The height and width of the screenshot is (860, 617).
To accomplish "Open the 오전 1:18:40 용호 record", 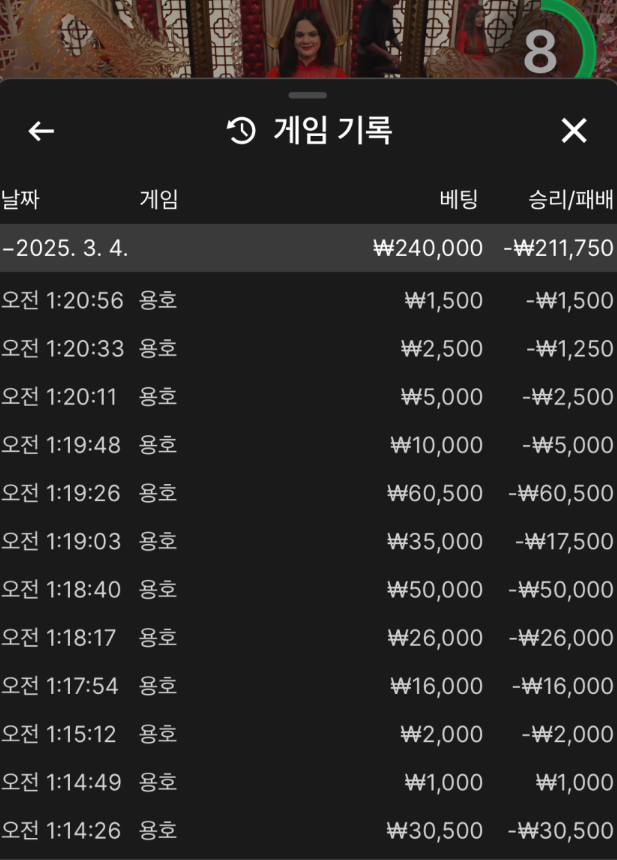I will (308, 590).
